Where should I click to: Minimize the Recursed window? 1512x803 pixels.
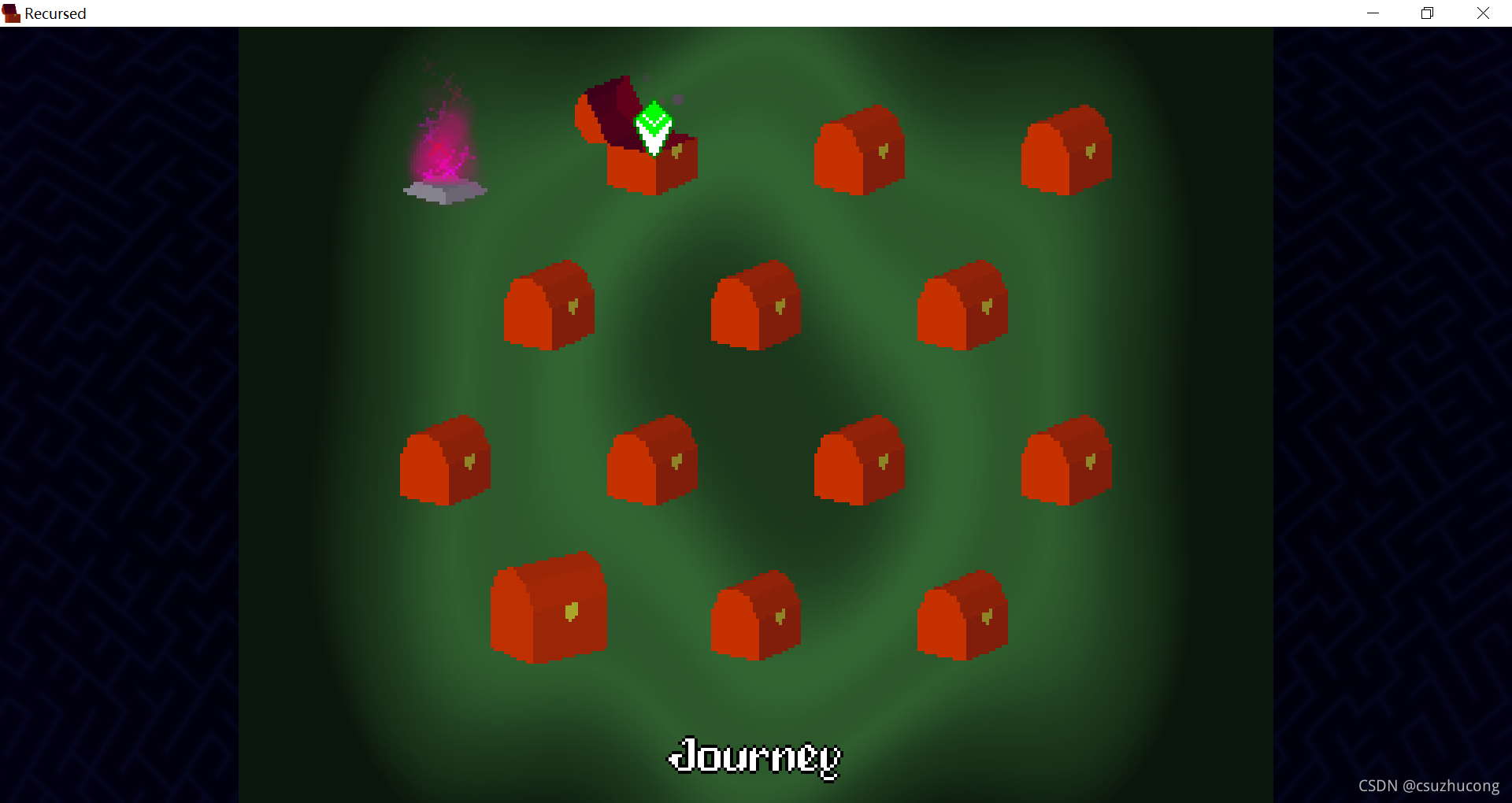coord(1373,13)
